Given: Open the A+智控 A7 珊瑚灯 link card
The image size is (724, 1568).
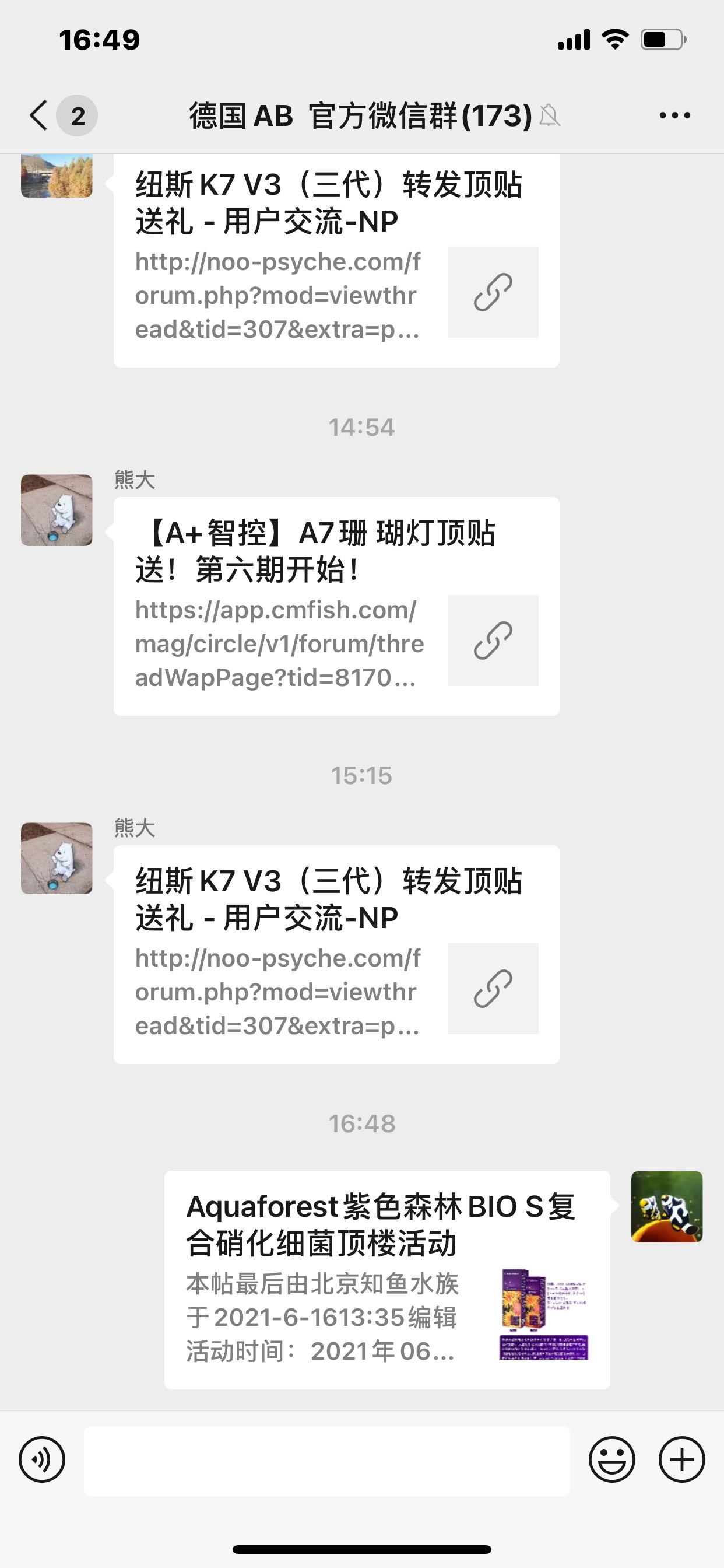Looking at the screenshot, I should point(336,605).
